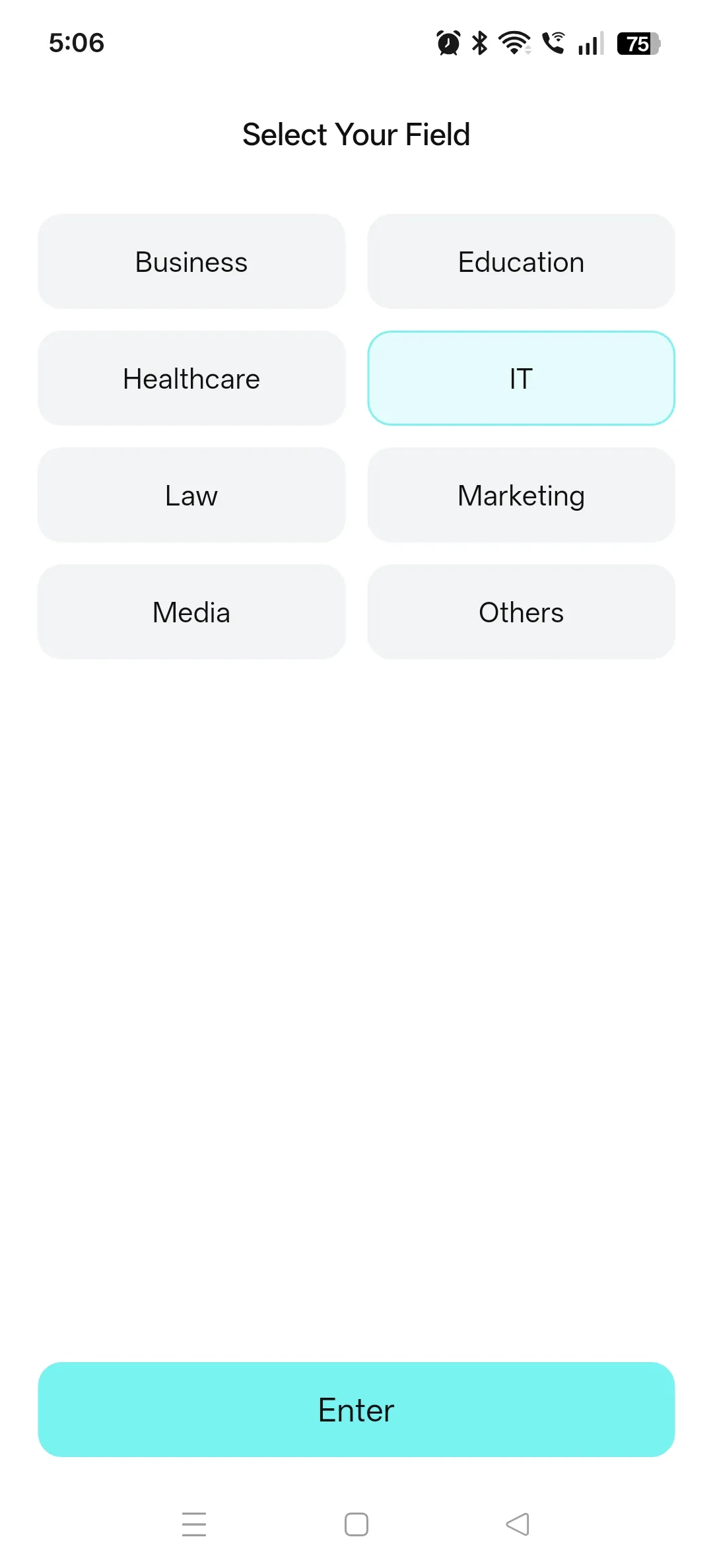
Task: Select the Others option
Action: [x=521, y=612]
